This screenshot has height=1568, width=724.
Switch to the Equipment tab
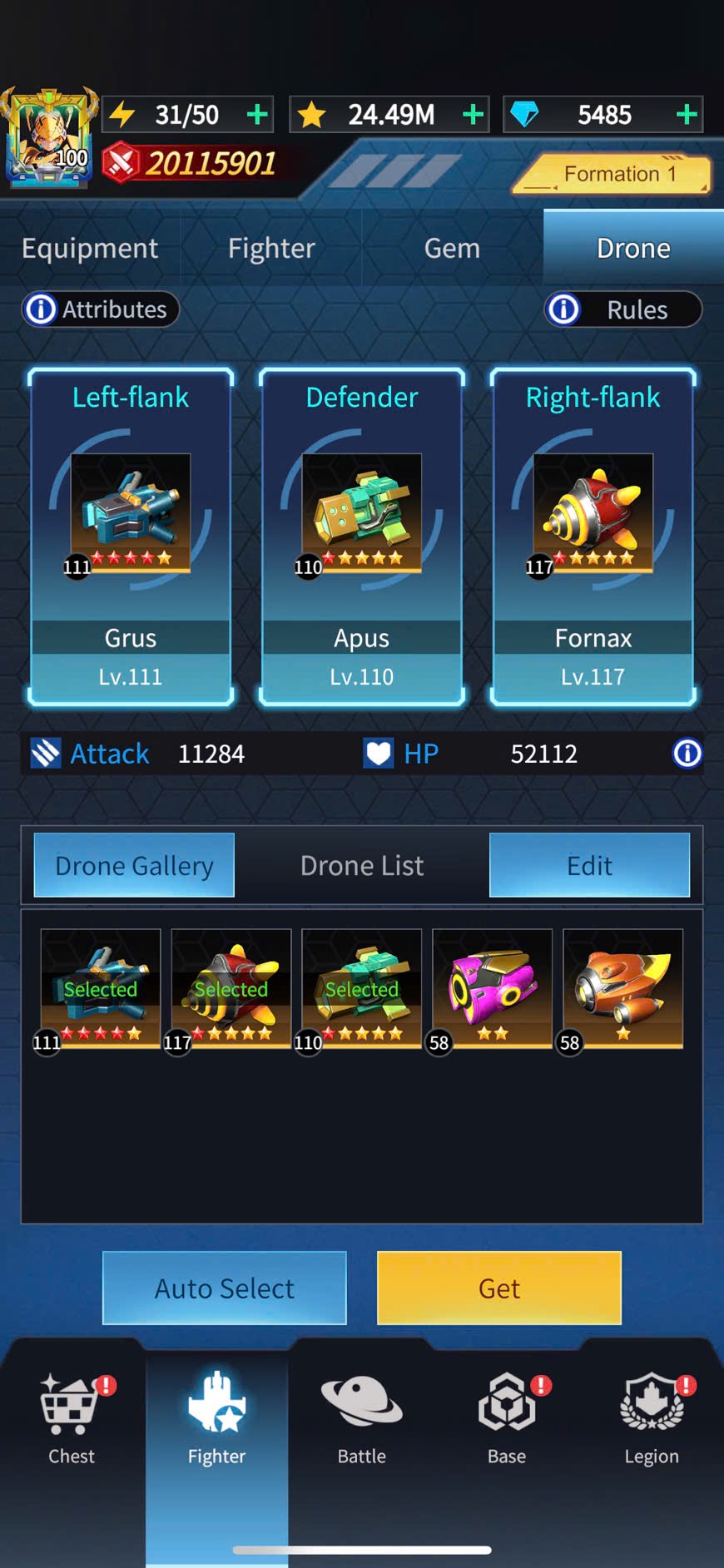point(90,248)
